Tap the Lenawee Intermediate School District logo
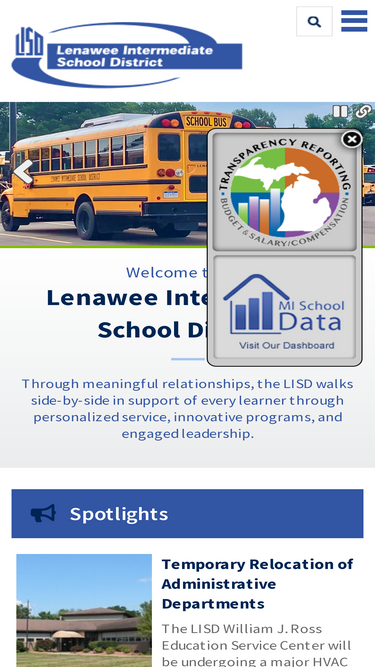The image size is (375, 667). (x=127, y=55)
